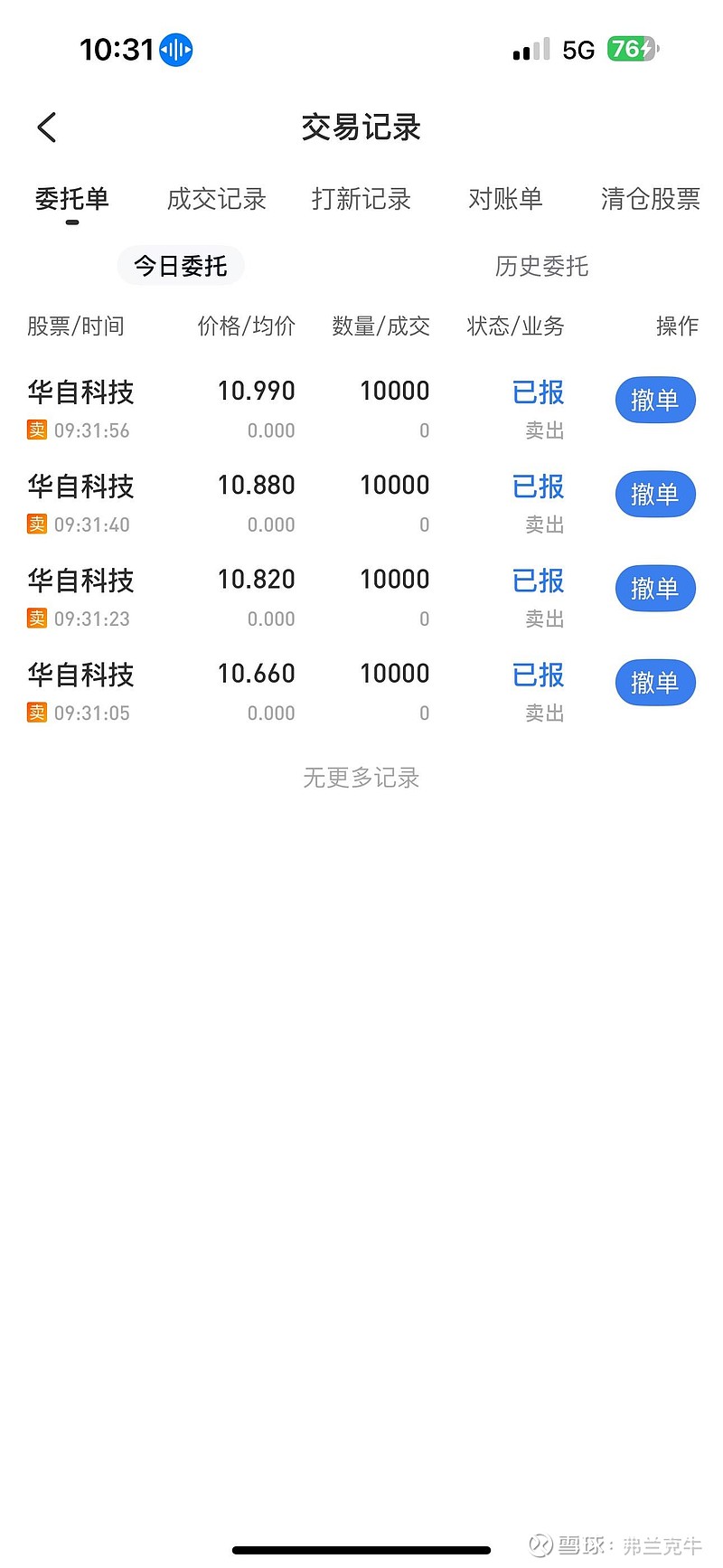This screenshot has width=723, height=1568.
Task: Select the 对账单 tab
Action: [505, 199]
